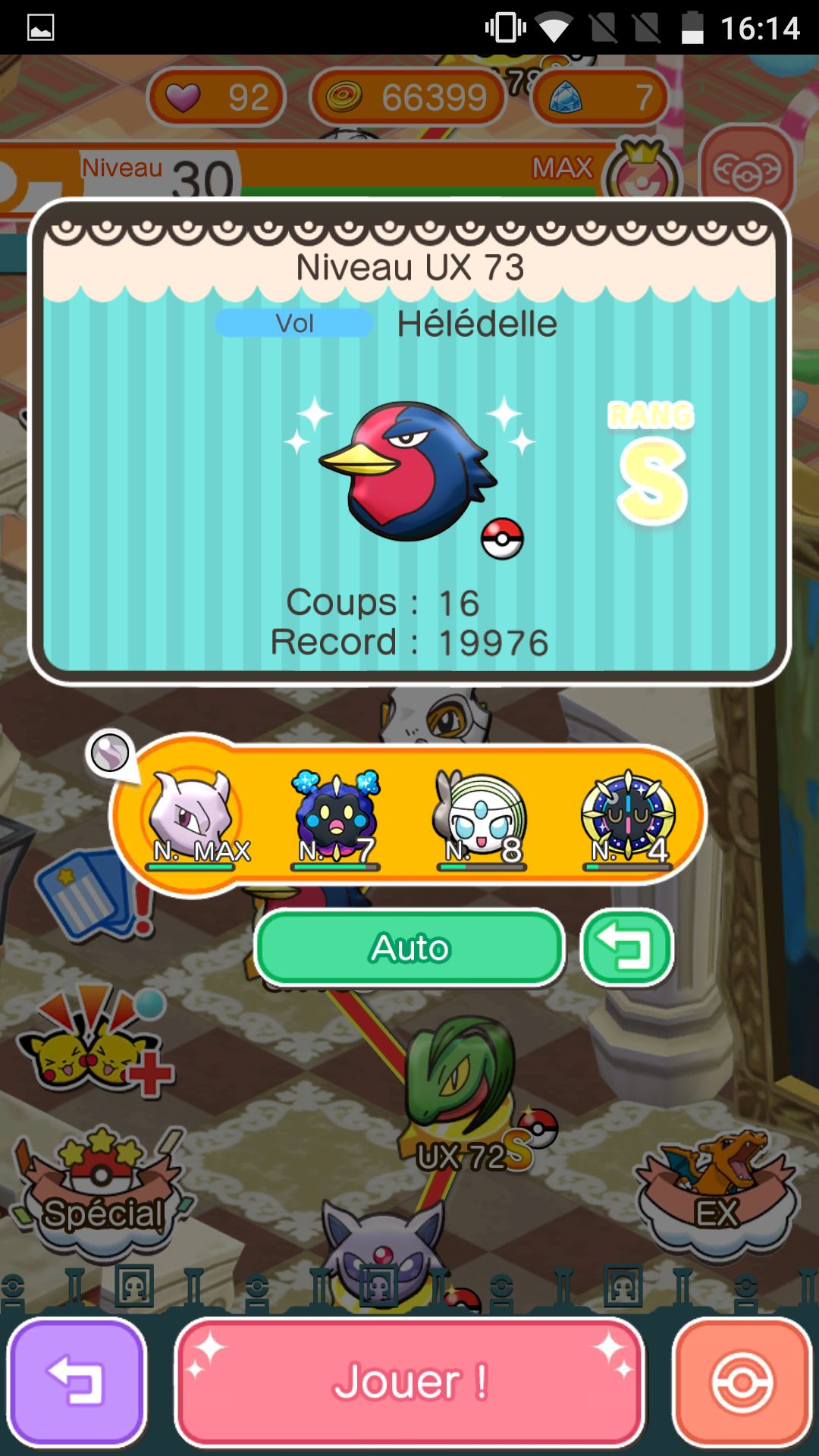Start the stage with Jouer !
Image resolution: width=819 pixels, height=1456 pixels.
409,1382
